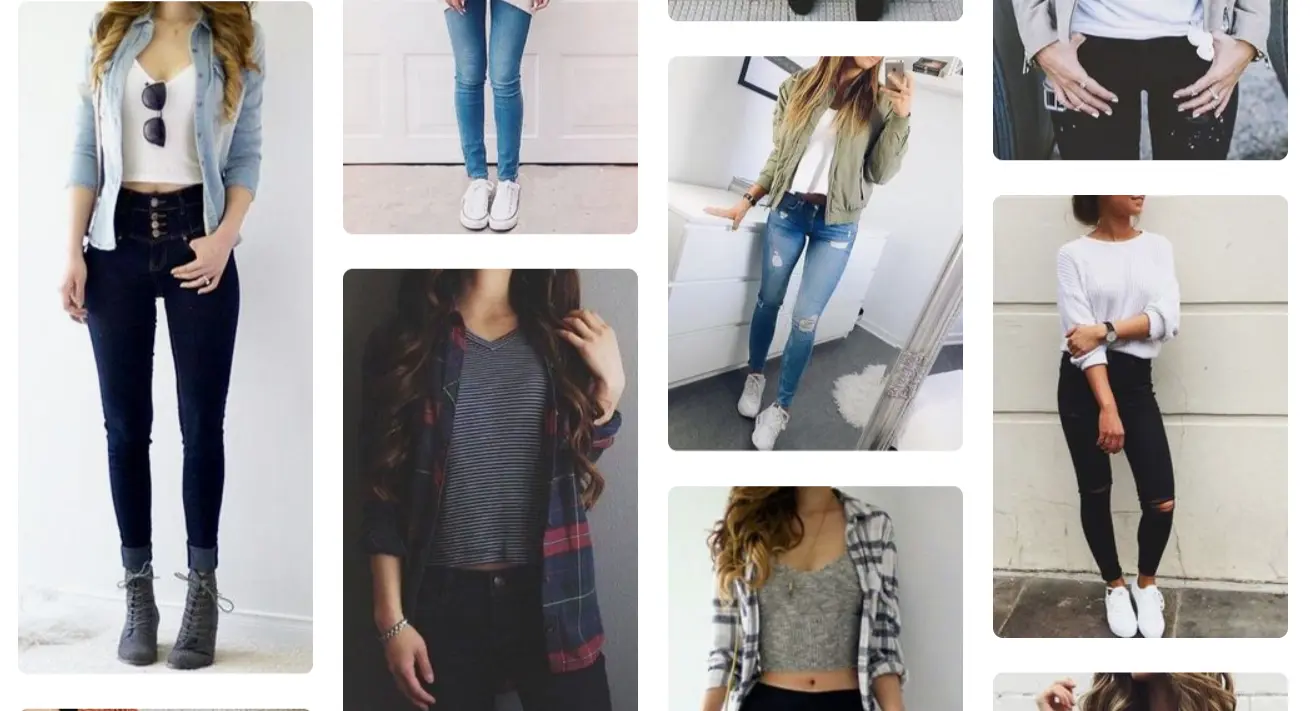The height and width of the screenshot is (711, 1310).
Task: Open the plaid shirt with gray crop top pin
Action: click(815, 598)
